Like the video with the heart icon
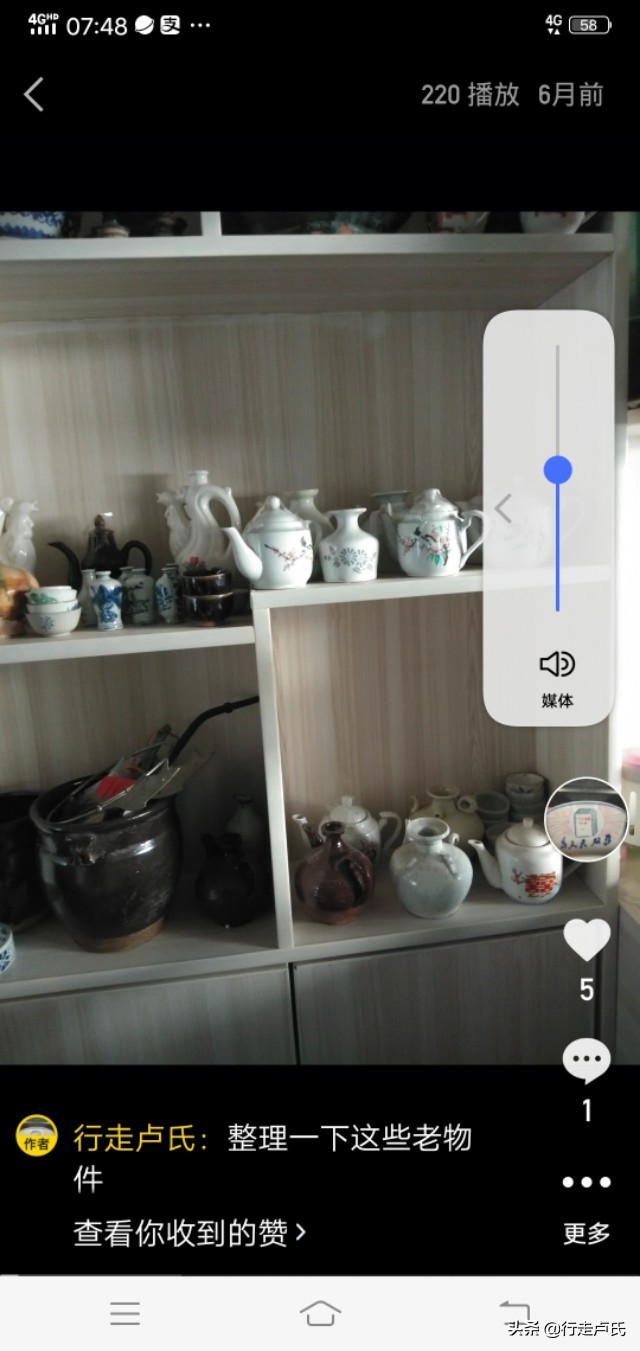 [x=587, y=940]
